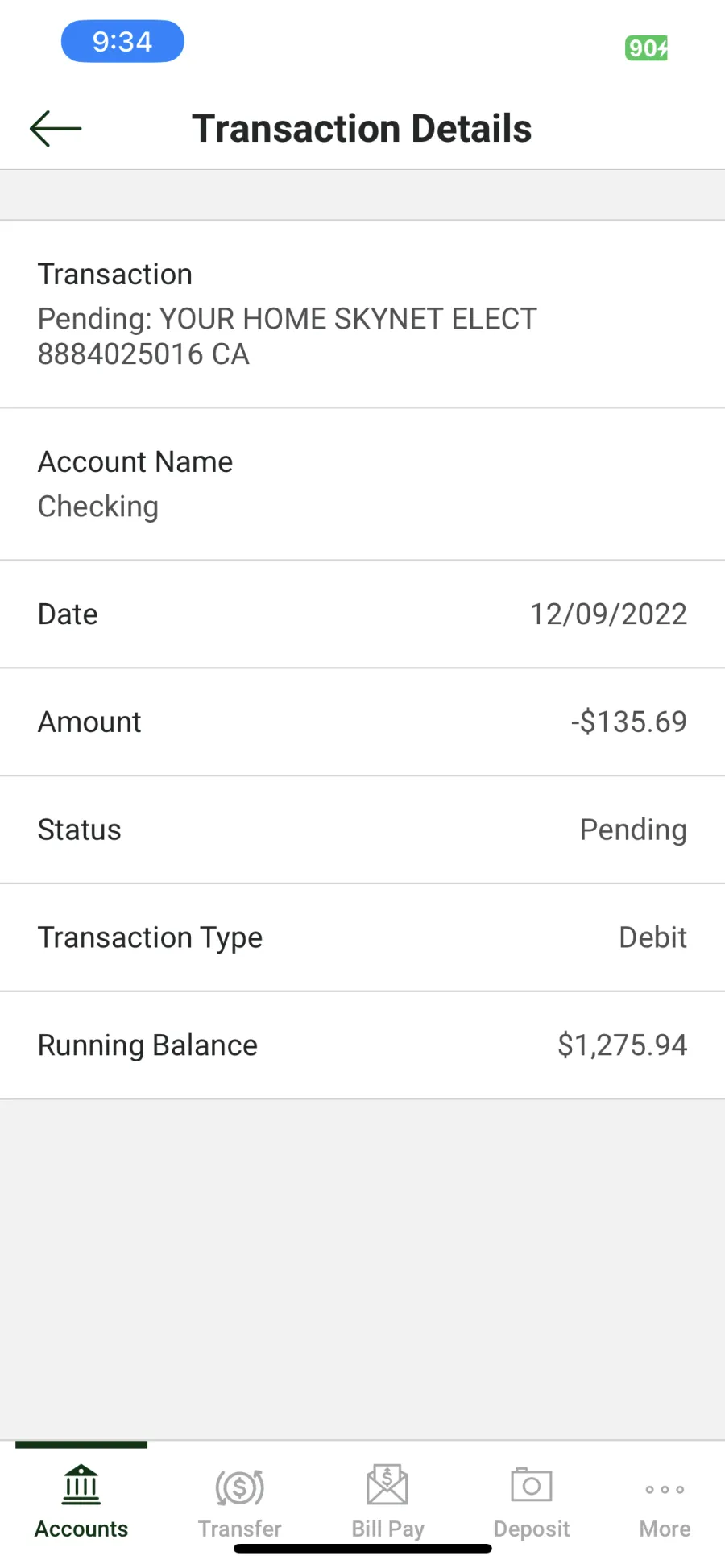Switch to the Transfer tab
This screenshot has width=725, height=1568.
(x=240, y=1502)
